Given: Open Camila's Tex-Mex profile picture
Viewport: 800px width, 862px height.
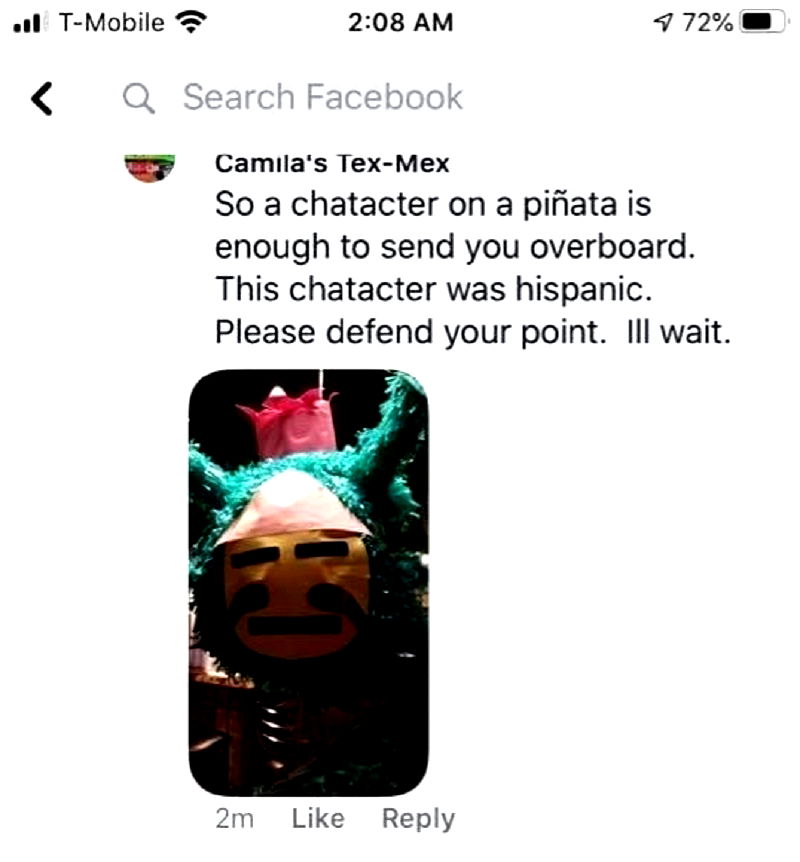Looking at the screenshot, I should [x=150, y=167].
